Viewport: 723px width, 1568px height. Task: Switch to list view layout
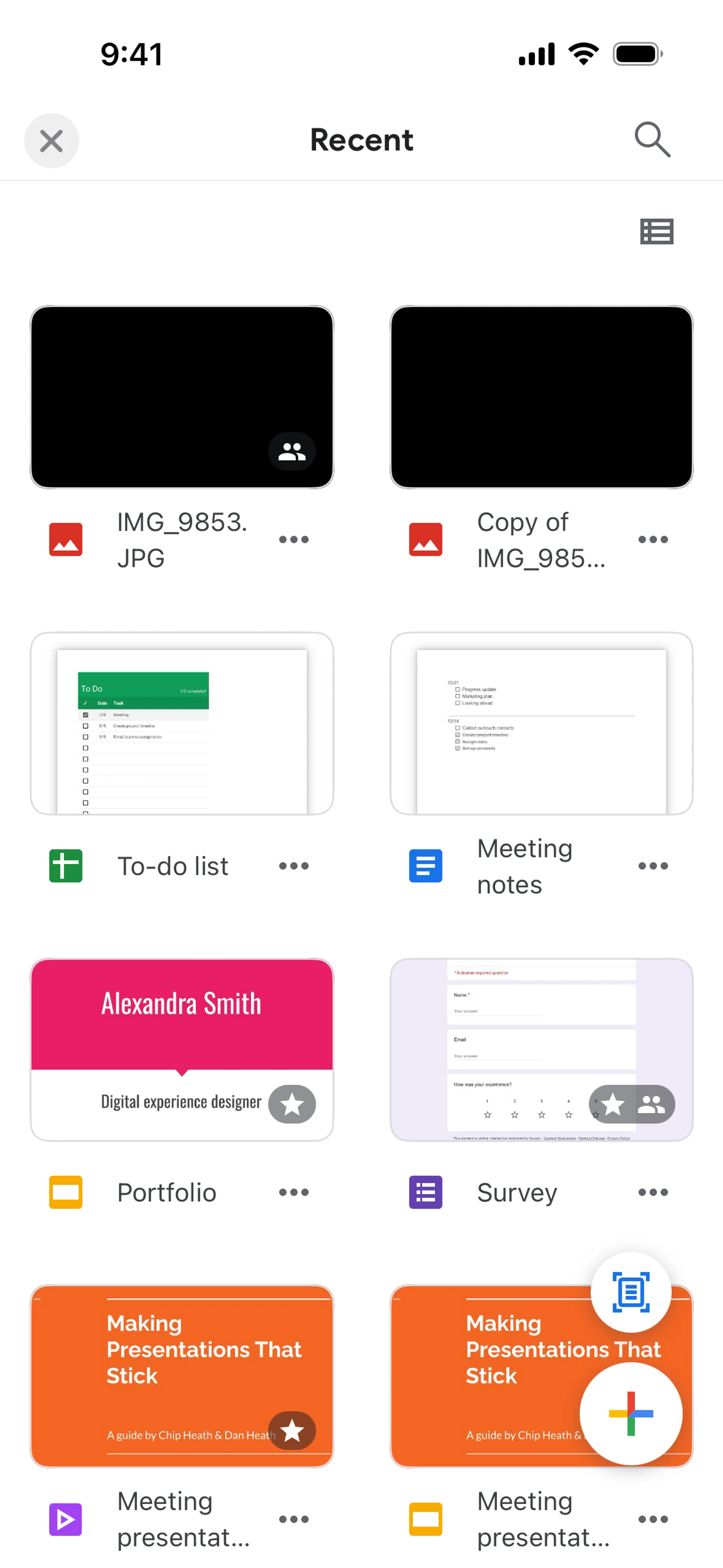(656, 231)
